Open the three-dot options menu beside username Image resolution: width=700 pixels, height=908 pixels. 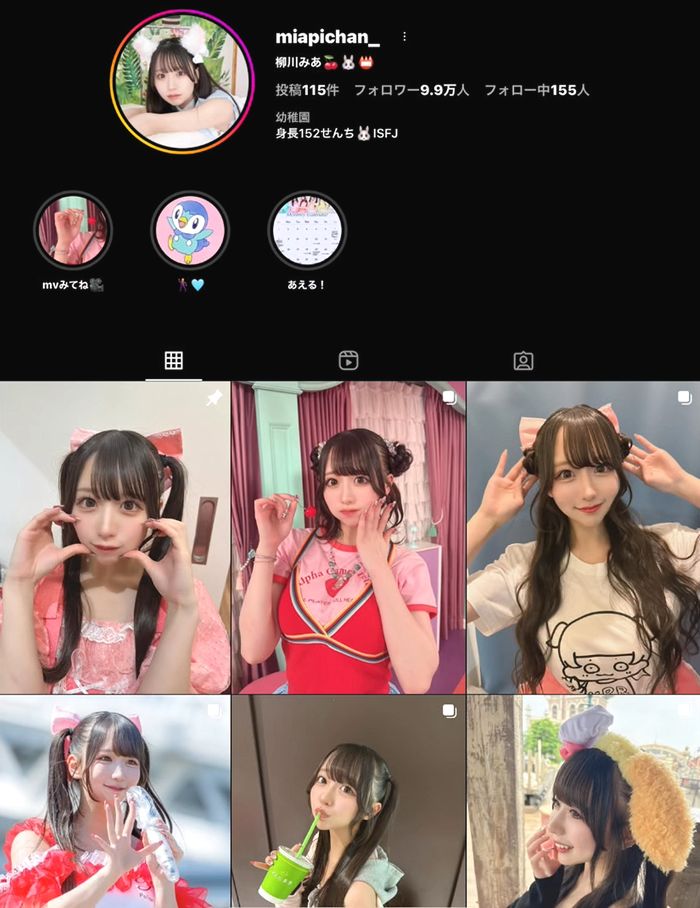pos(404,37)
